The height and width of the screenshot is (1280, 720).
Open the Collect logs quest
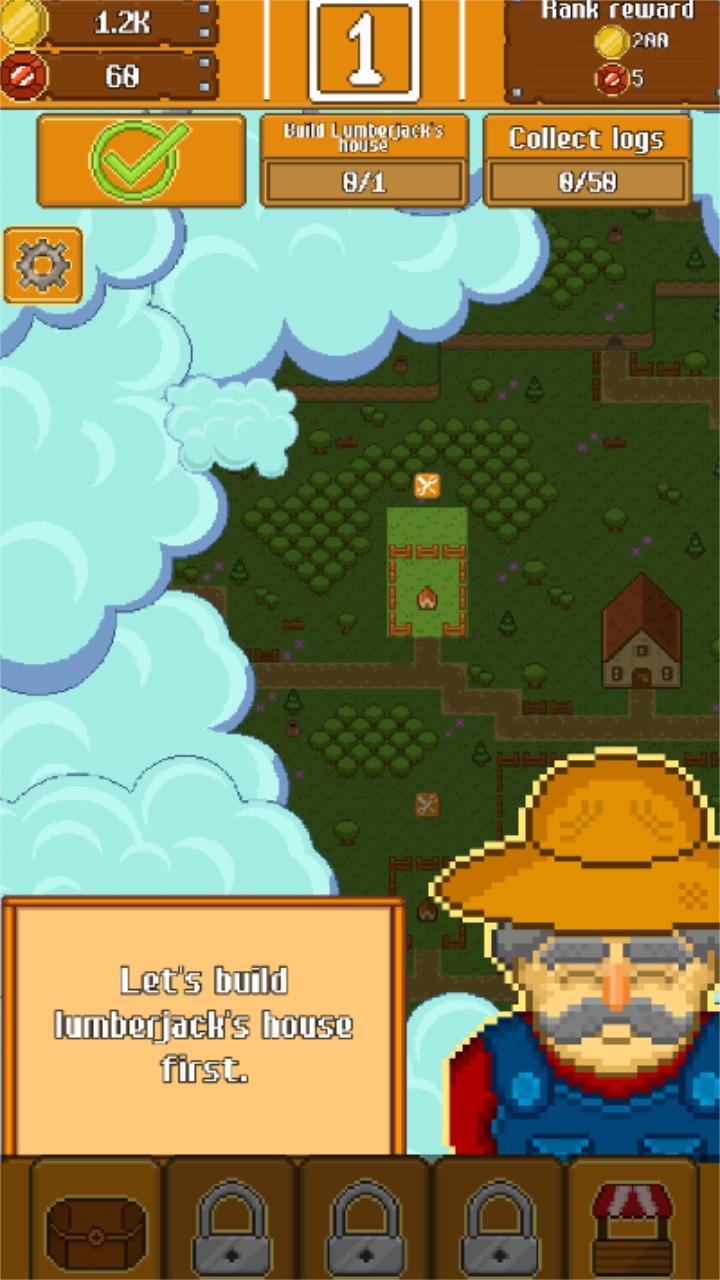pos(587,161)
